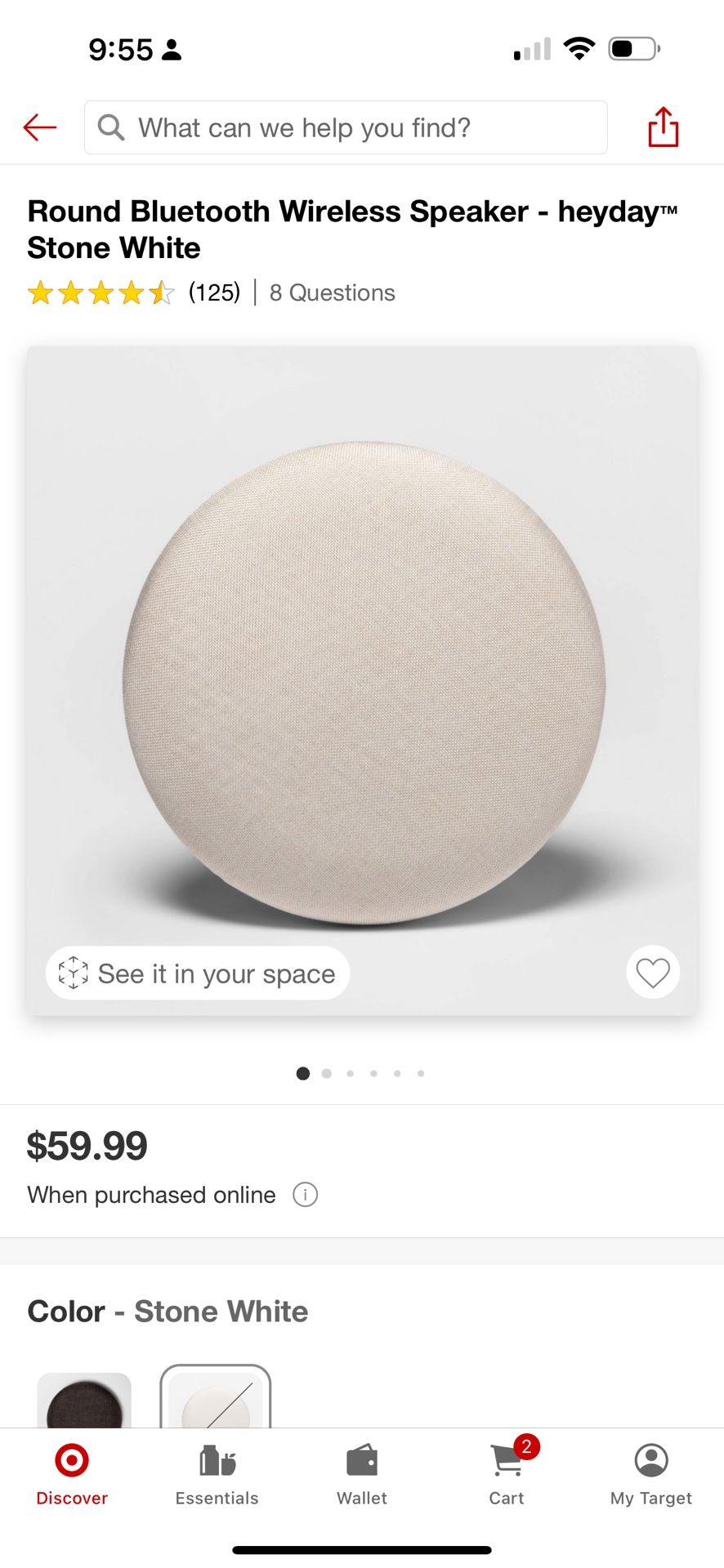Launch See it in your space AR view
The image size is (724, 1568).
click(196, 973)
